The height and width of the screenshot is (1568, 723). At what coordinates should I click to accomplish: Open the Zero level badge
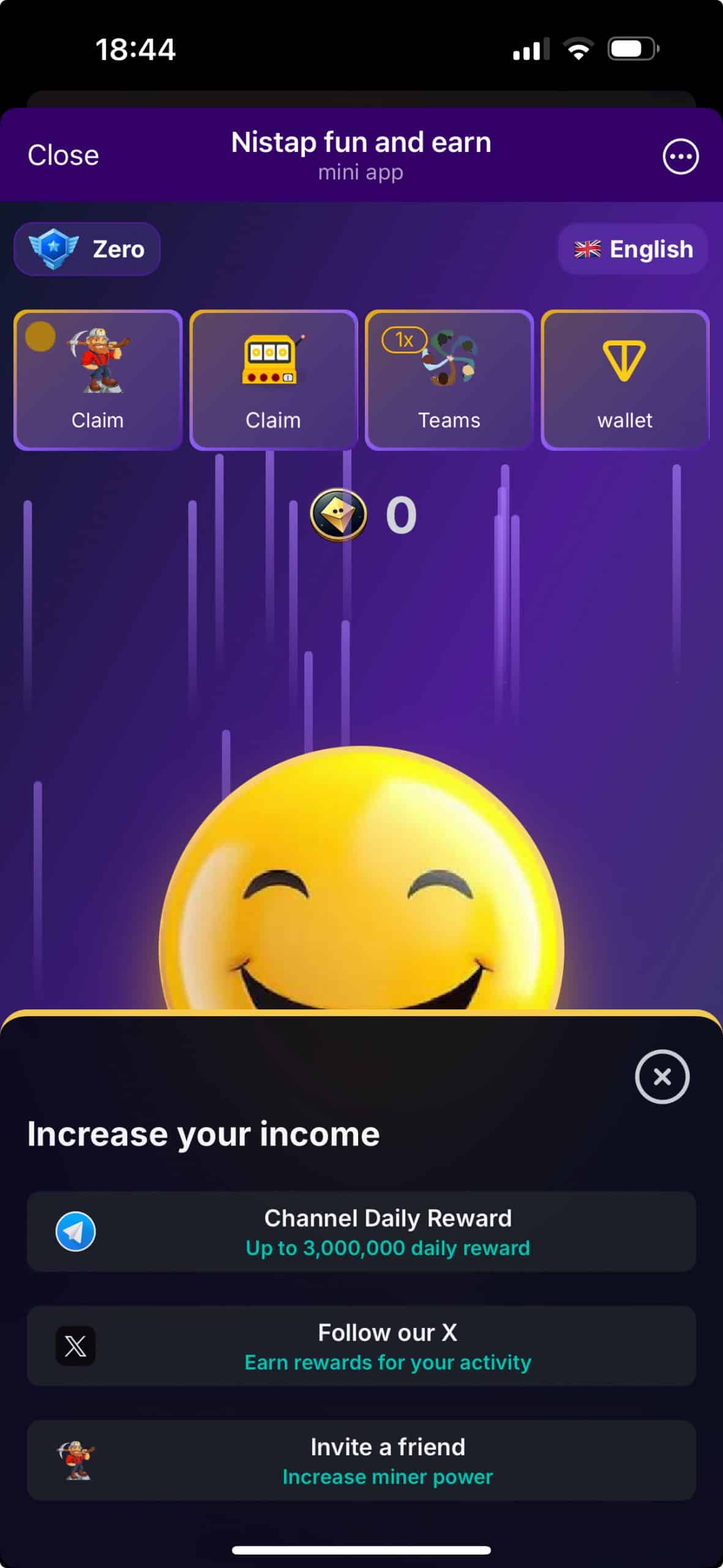tap(87, 249)
